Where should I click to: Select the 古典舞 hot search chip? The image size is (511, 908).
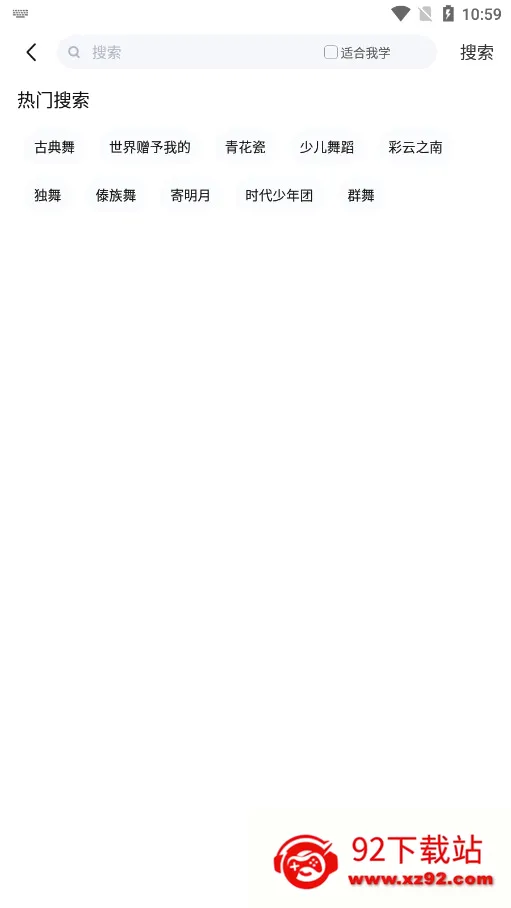click(54, 147)
